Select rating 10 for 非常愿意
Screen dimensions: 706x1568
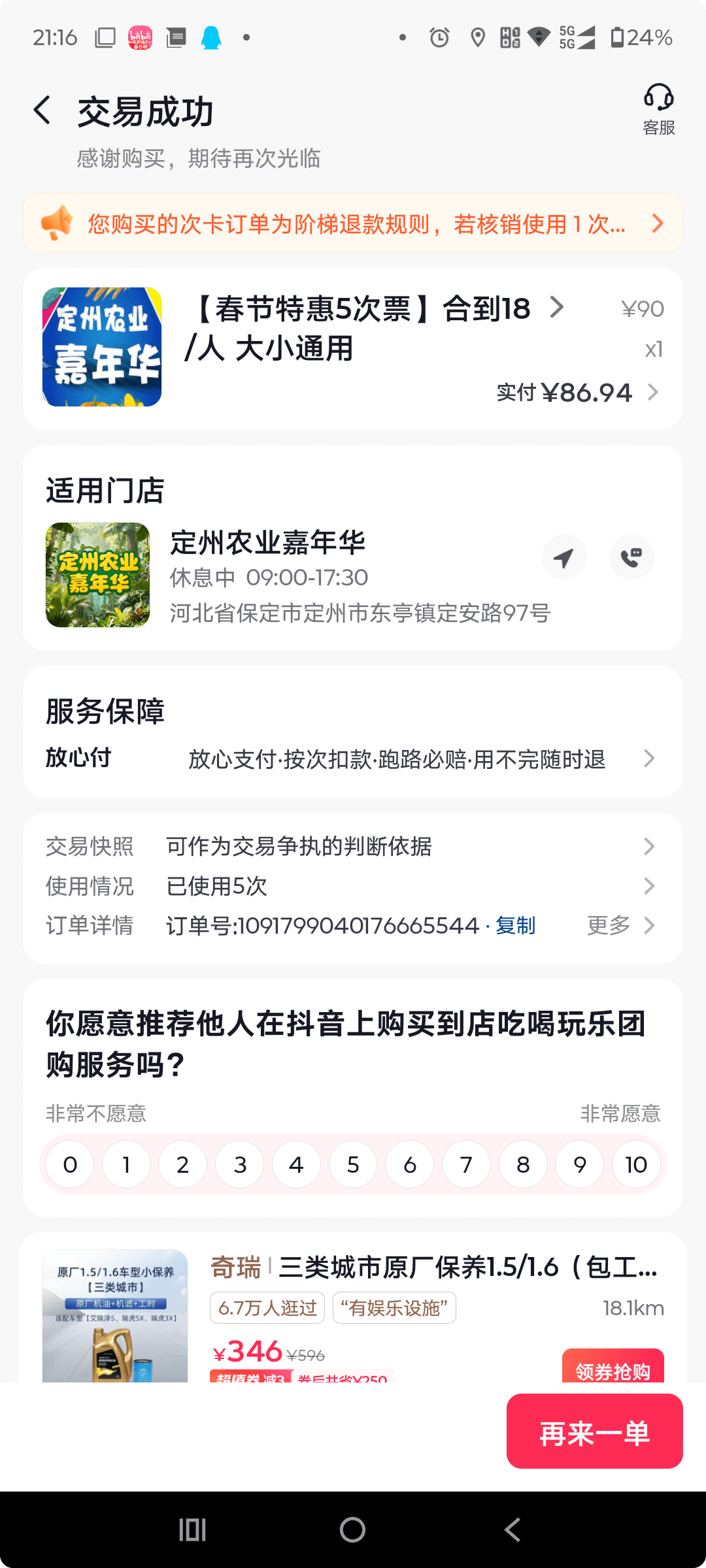635,1164
